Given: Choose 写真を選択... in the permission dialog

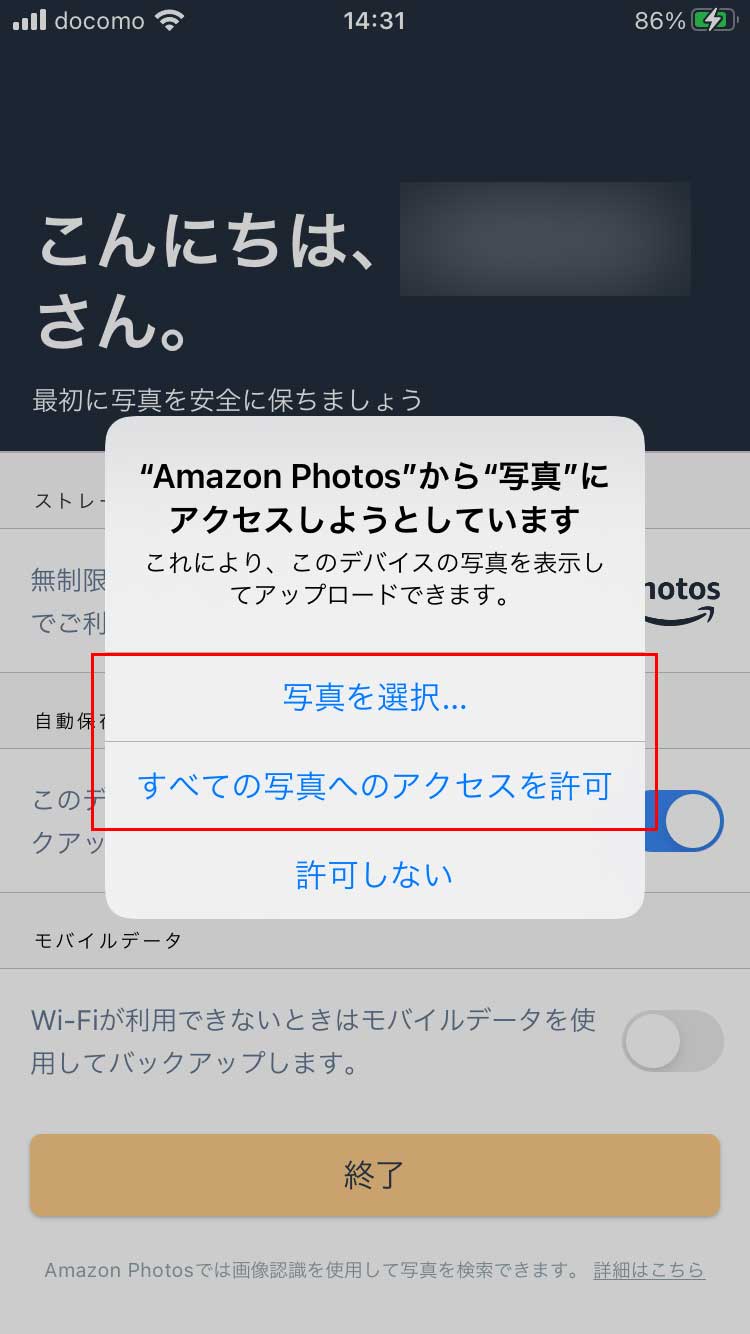Looking at the screenshot, I should [x=374, y=698].
